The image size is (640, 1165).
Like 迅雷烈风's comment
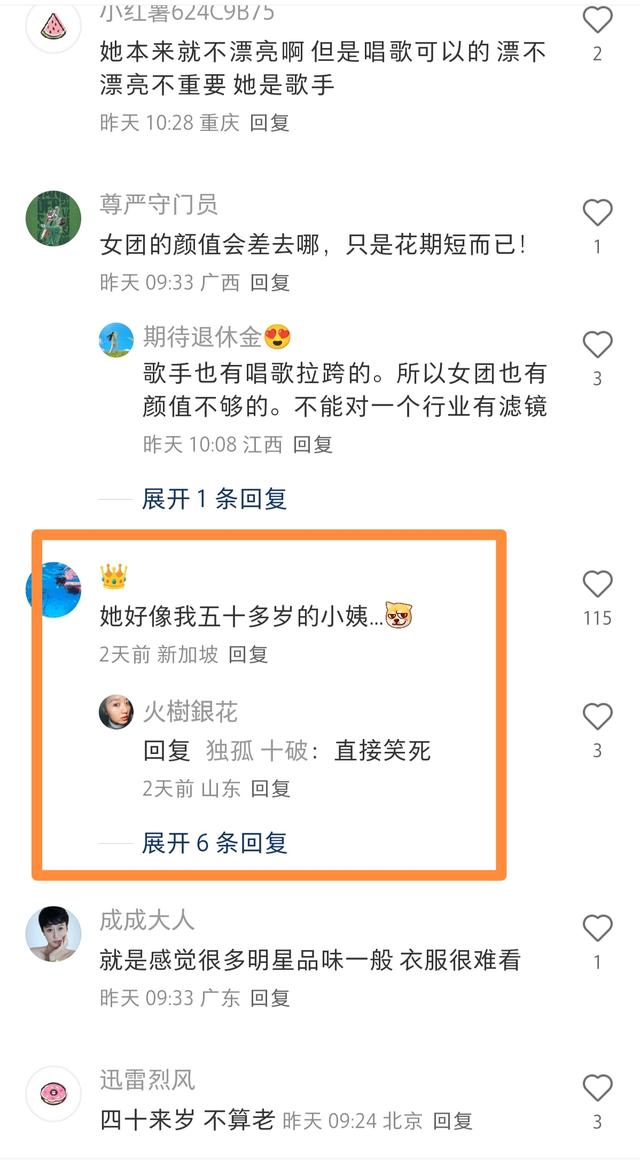click(597, 1088)
